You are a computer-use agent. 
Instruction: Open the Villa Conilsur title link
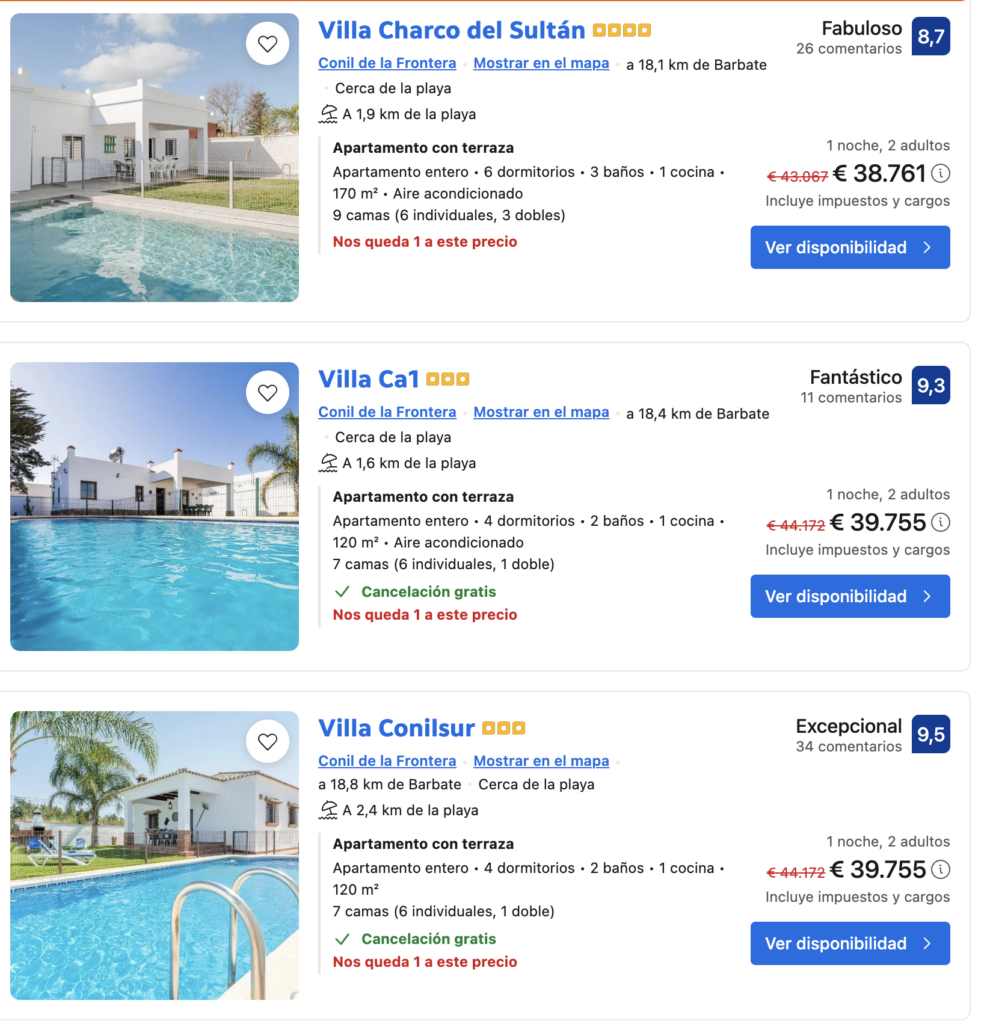(x=396, y=728)
